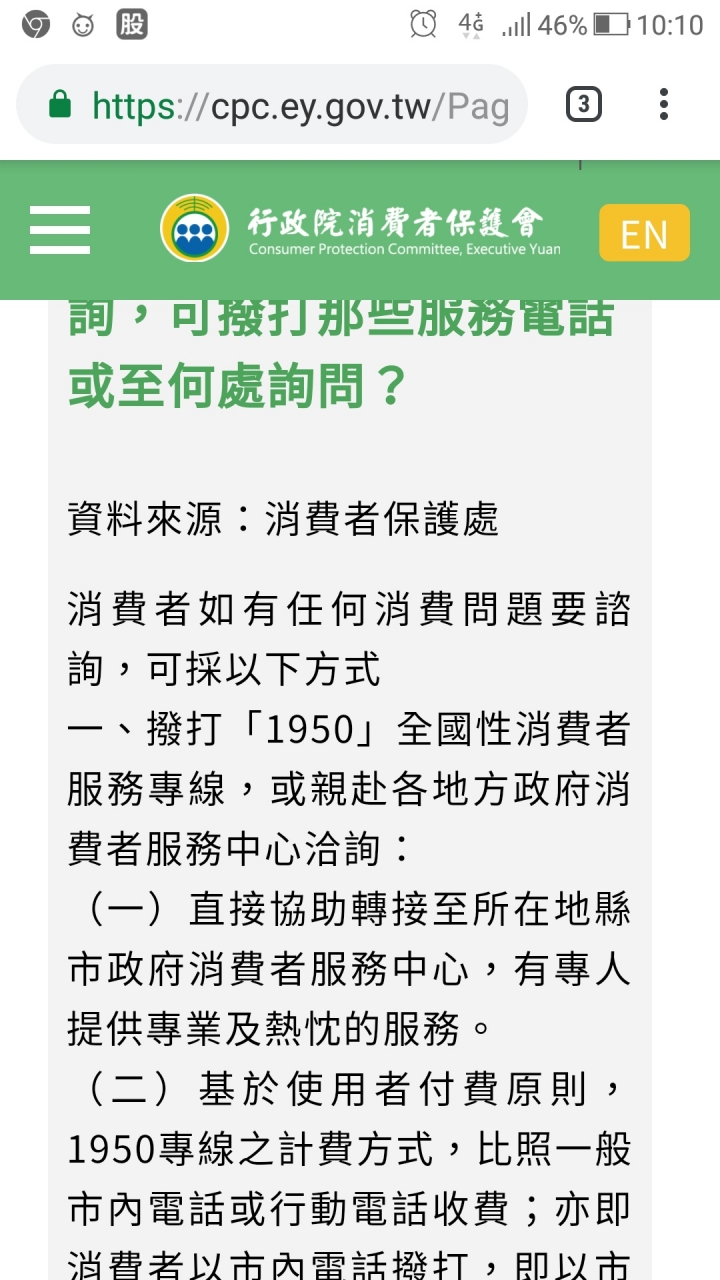Open the hamburger navigation menu
The height and width of the screenshot is (1280, 720).
(x=60, y=230)
